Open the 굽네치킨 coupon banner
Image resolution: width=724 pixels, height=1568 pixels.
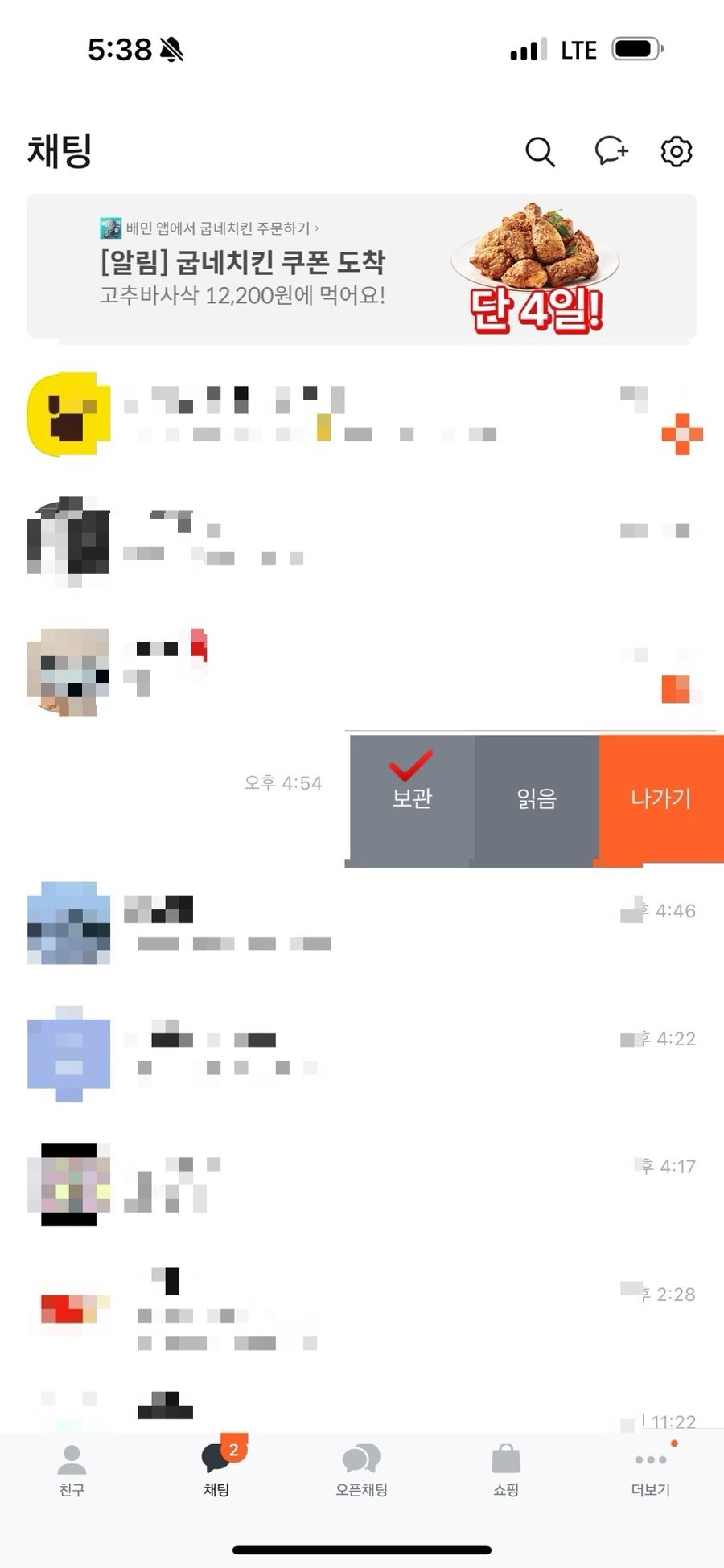coord(361,266)
